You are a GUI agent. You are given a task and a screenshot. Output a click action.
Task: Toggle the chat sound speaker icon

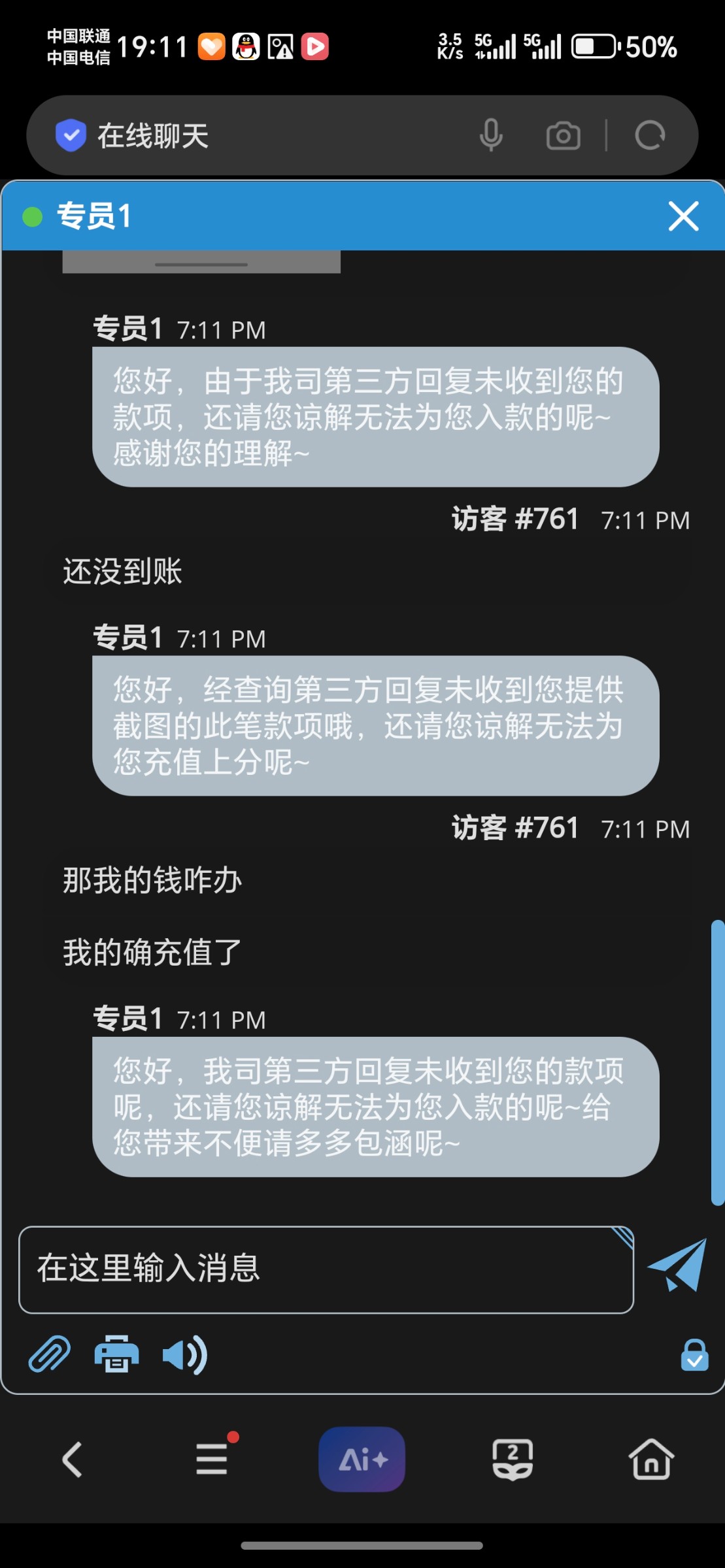(184, 1354)
